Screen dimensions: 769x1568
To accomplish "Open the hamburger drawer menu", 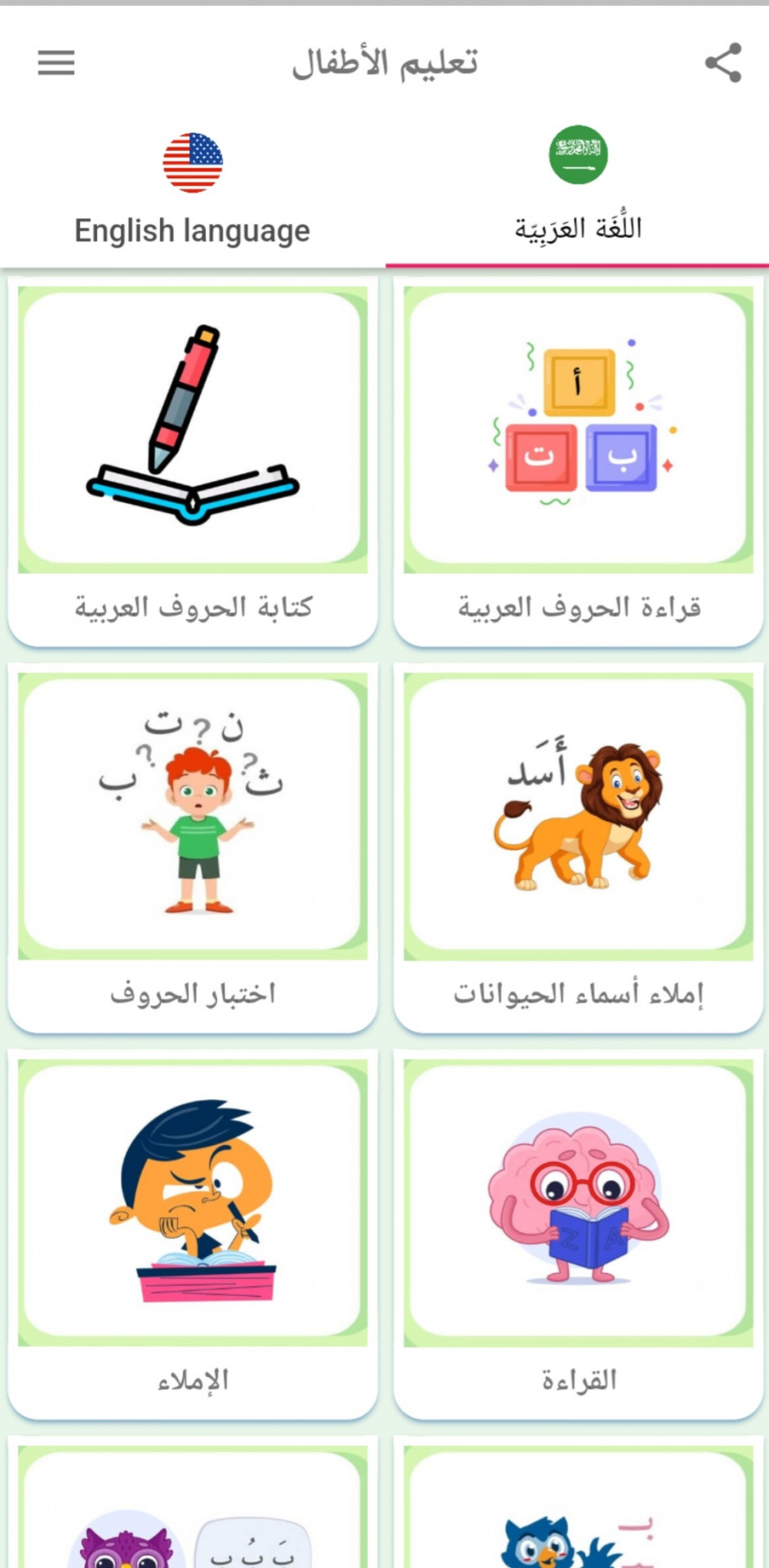I will click(x=56, y=63).
